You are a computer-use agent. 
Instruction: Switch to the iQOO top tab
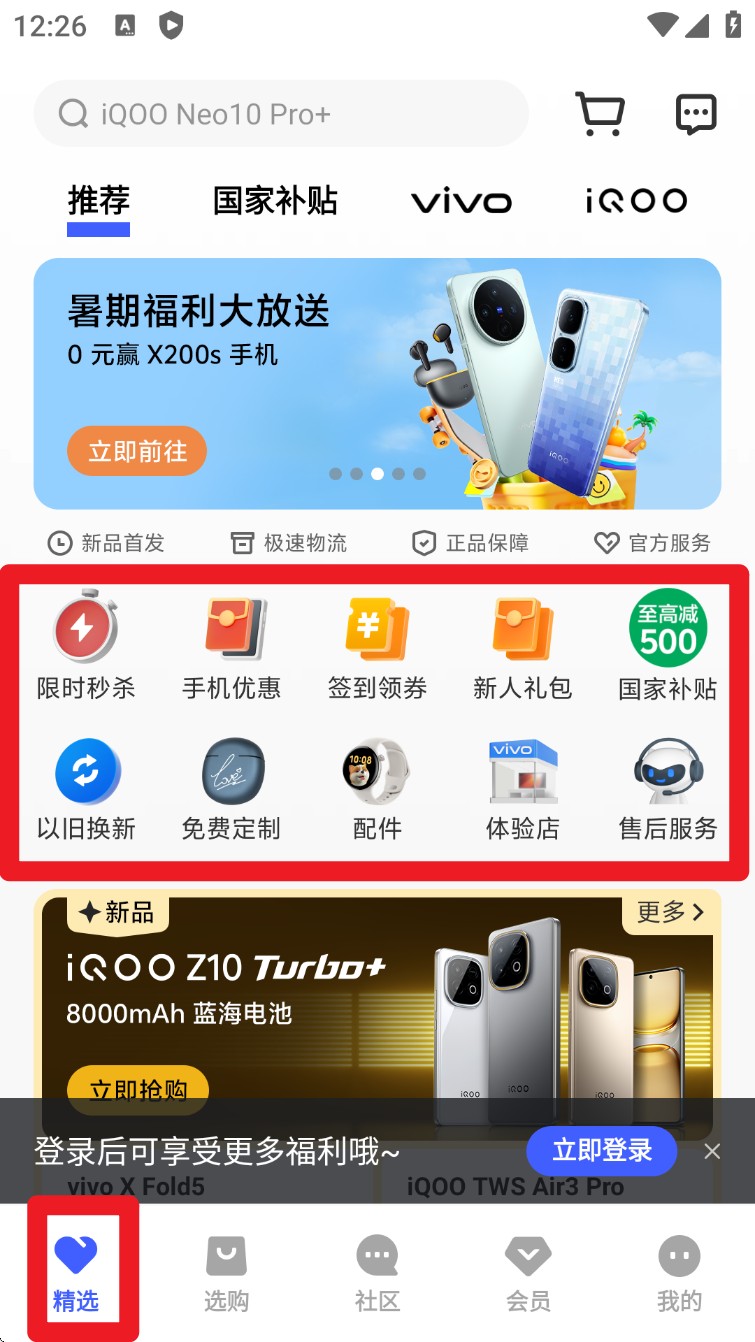[x=636, y=201]
